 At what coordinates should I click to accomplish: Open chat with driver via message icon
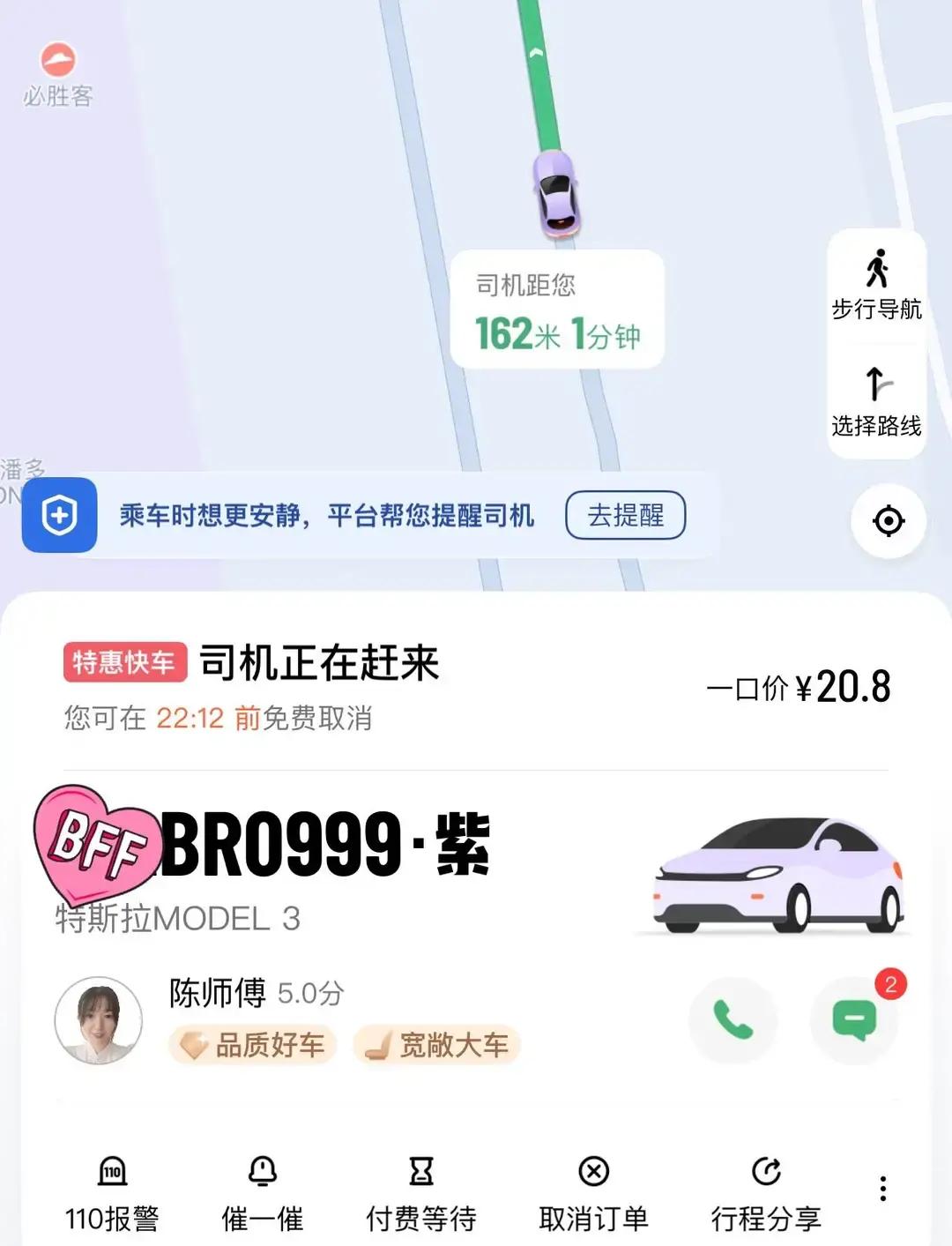coord(853,1019)
